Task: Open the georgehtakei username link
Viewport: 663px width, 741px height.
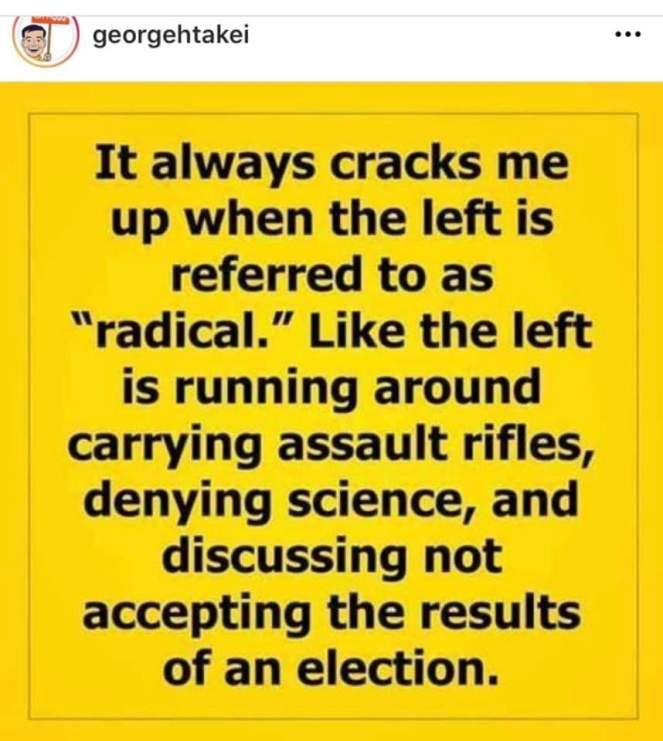Action: (169, 37)
